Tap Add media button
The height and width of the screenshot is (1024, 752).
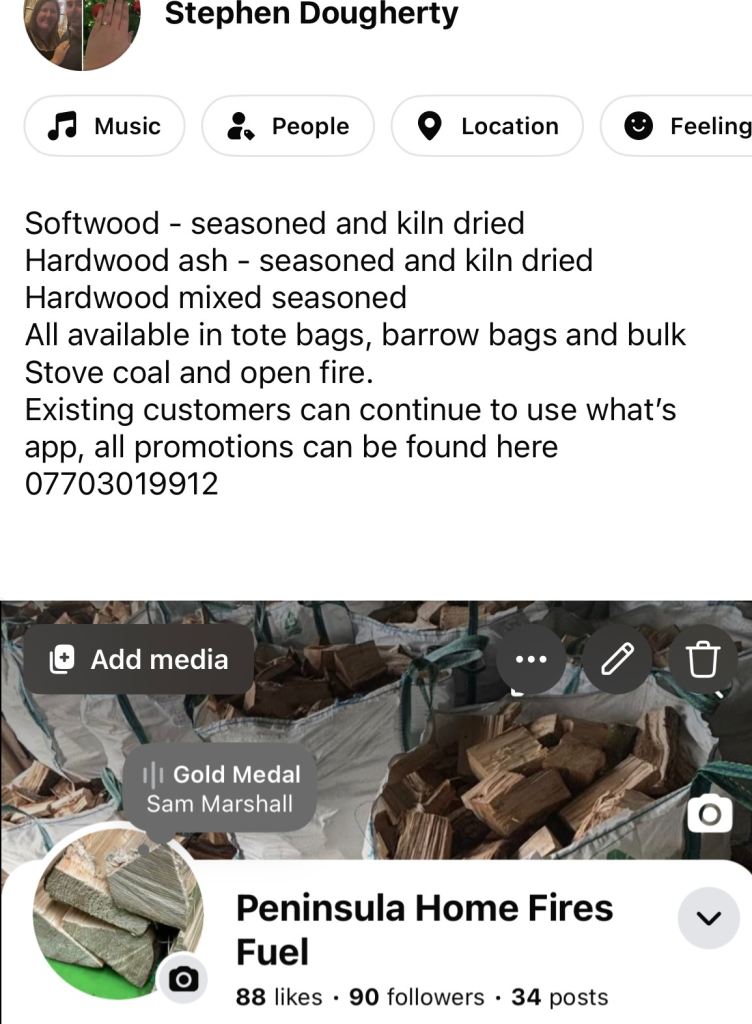click(139, 659)
